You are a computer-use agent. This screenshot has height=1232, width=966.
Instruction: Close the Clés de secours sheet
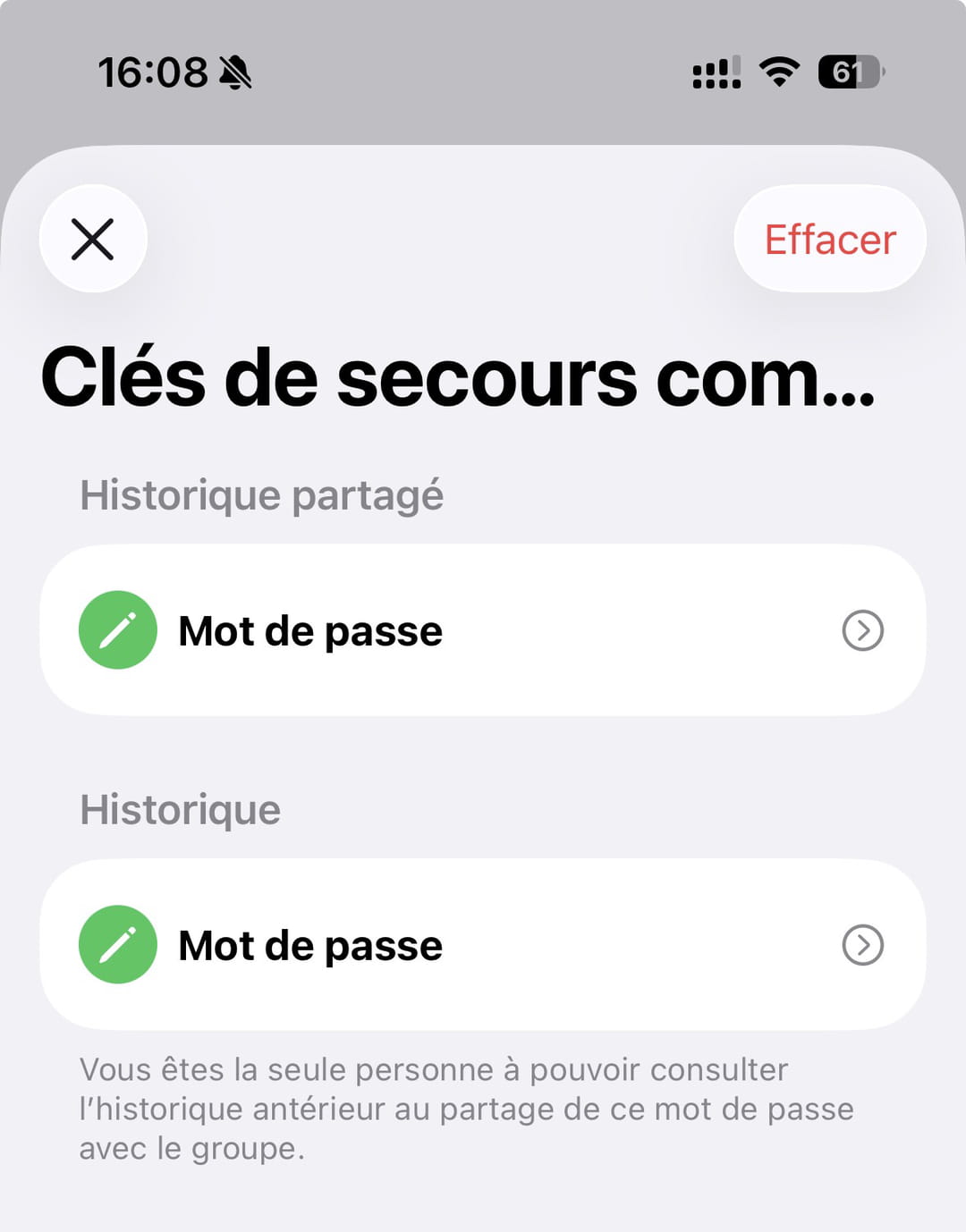tap(93, 239)
